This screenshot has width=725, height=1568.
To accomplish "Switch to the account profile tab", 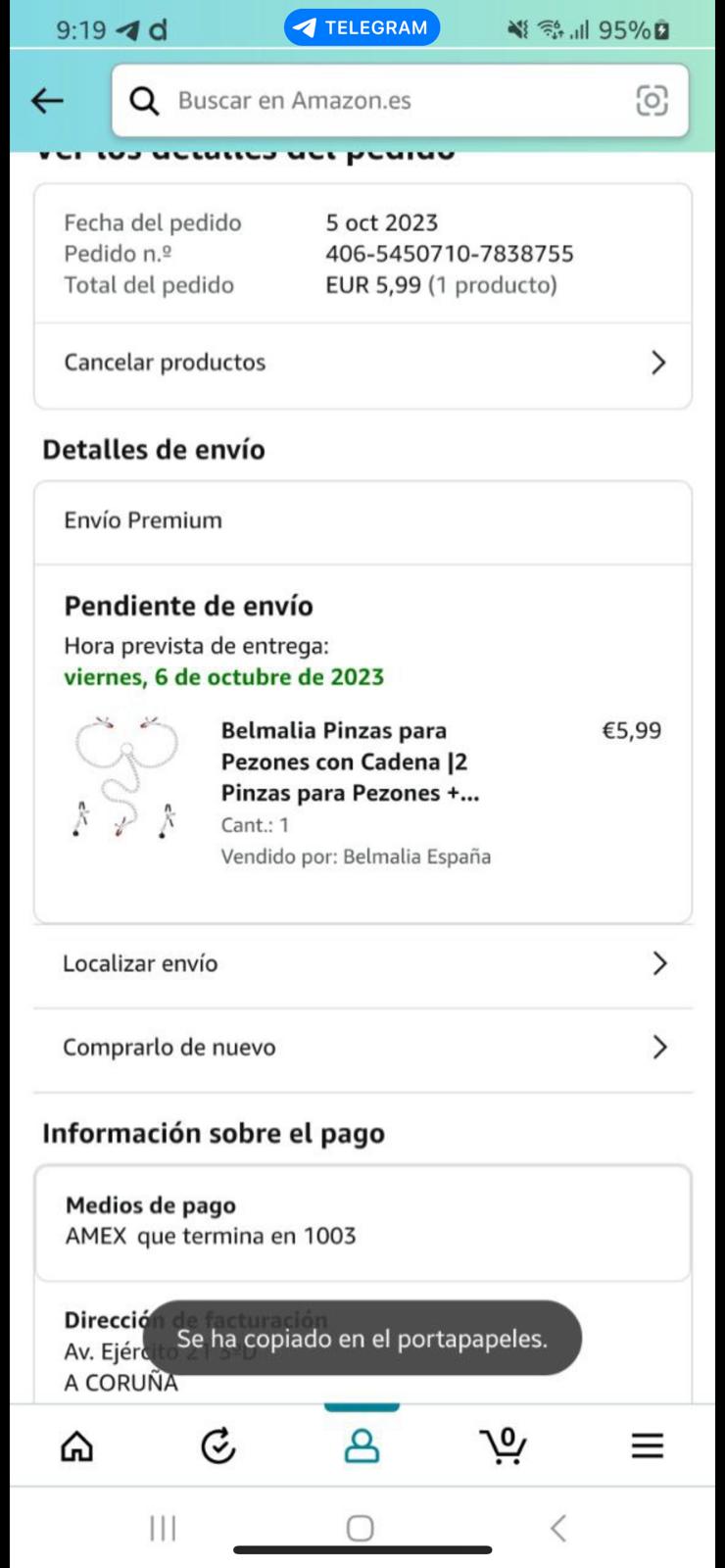I will pyautogui.click(x=362, y=1445).
